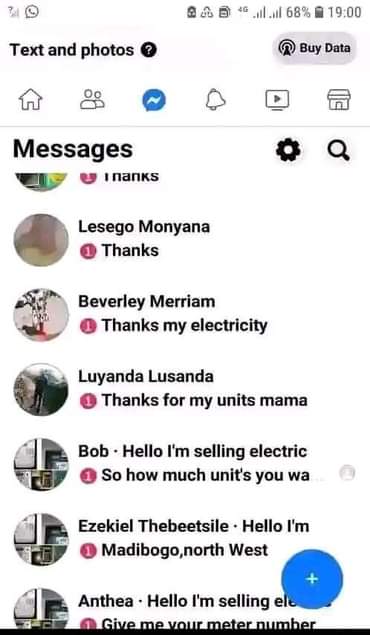View messages from Luyanda Lusanda
The width and height of the screenshot is (370, 635).
click(x=185, y=390)
